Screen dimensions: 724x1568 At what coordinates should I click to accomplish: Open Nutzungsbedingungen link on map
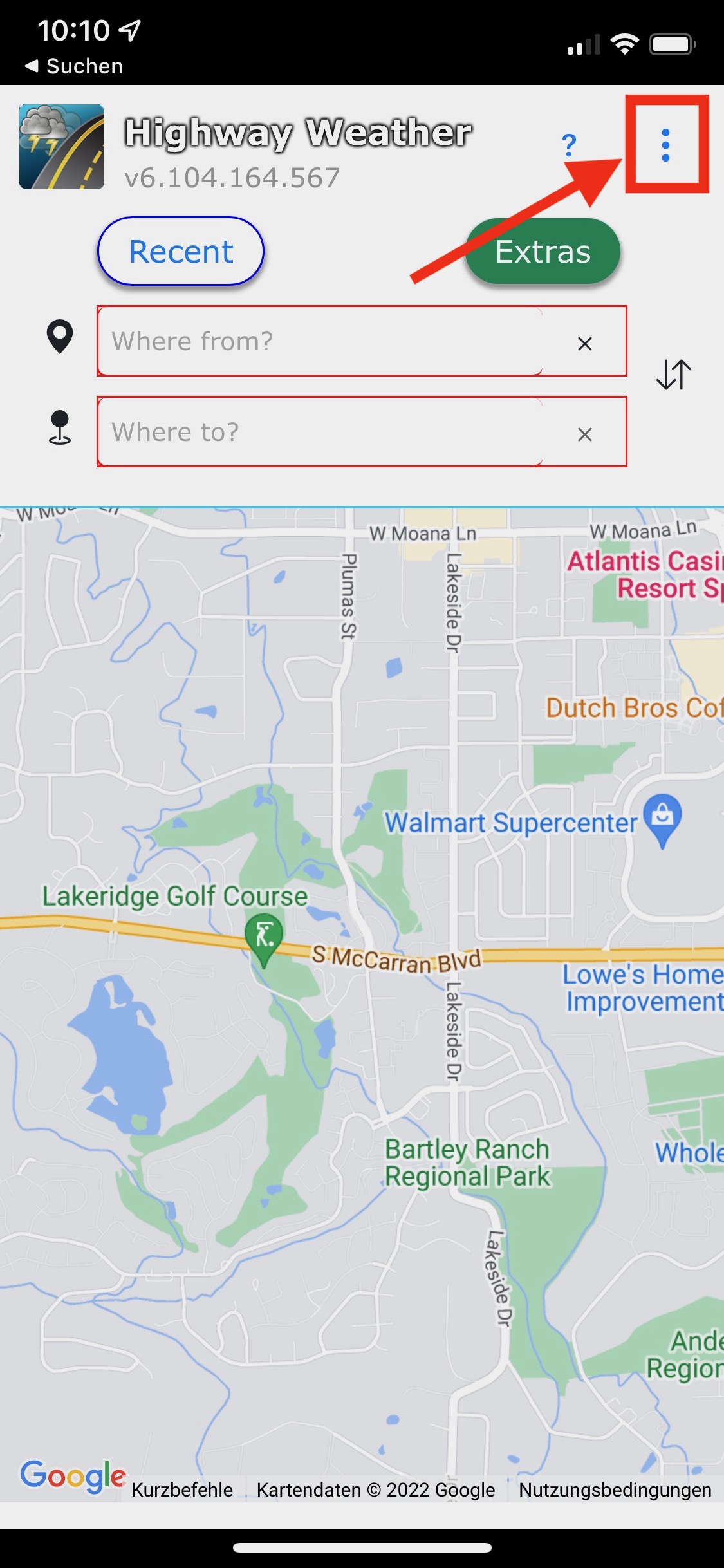pyautogui.click(x=615, y=1489)
